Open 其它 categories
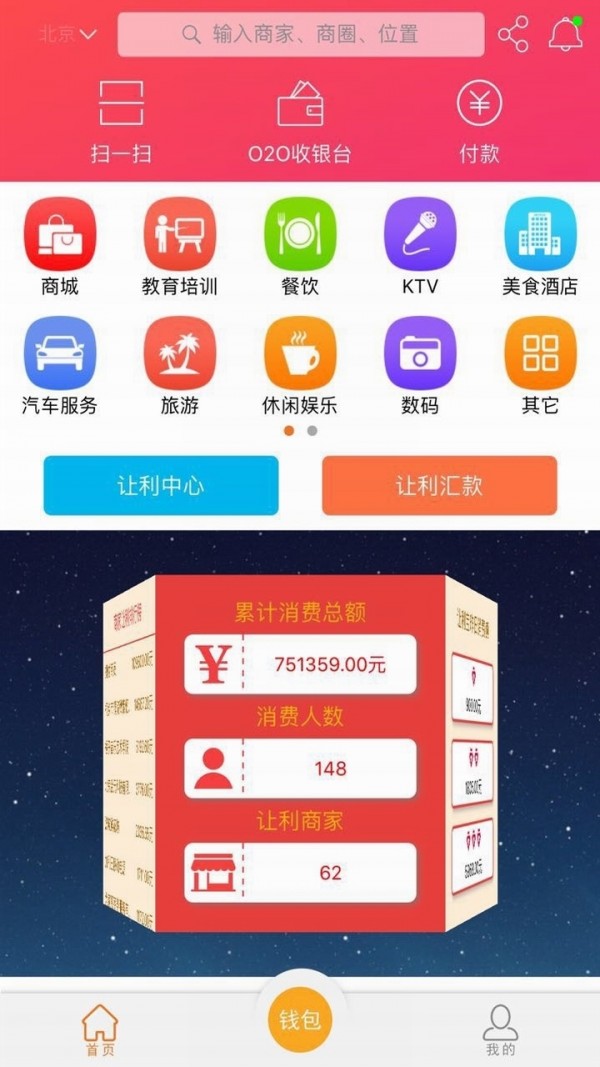 [x=540, y=365]
